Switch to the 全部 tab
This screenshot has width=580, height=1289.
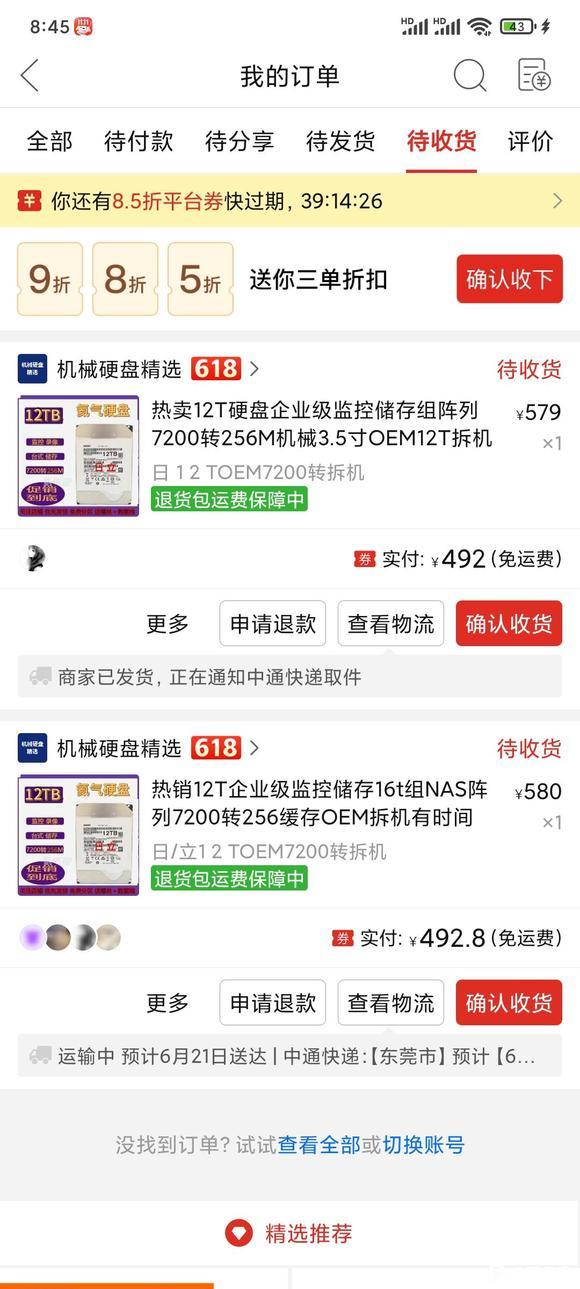(49, 141)
